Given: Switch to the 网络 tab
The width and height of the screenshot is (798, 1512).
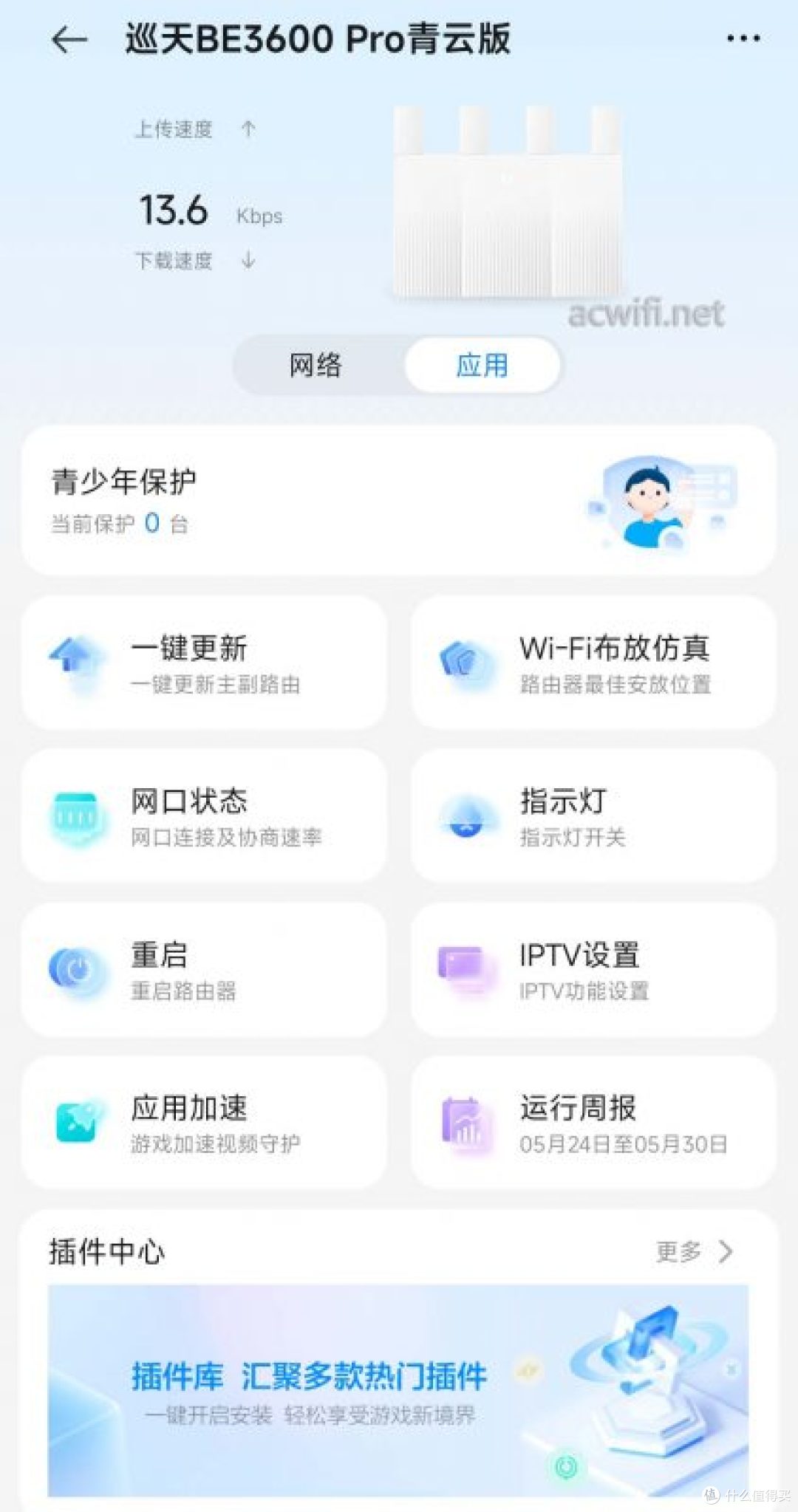Looking at the screenshot, I should click(x=318, y=365).
